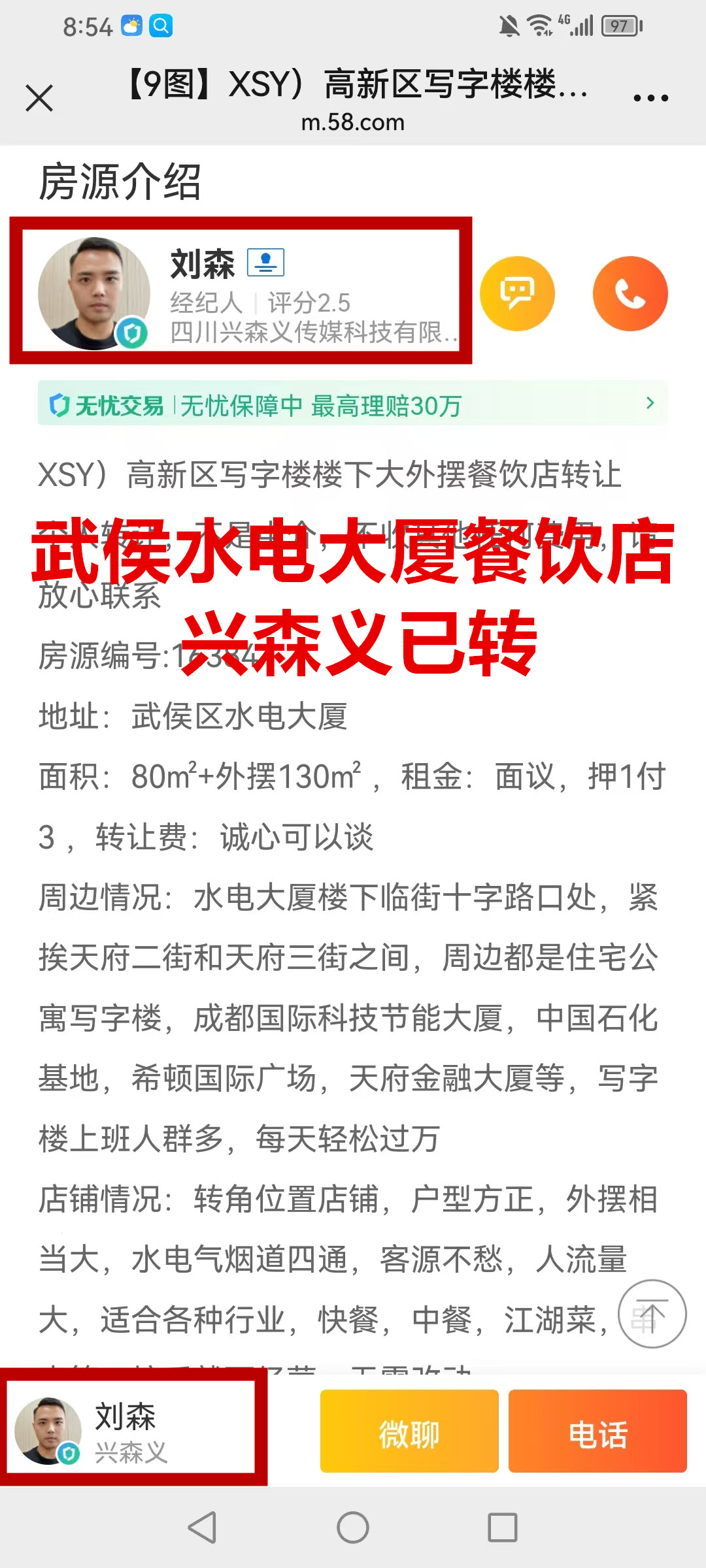Close the 58.com web page
The image size is (706, 1568).
pyautogui.click(x=39, y=99)
